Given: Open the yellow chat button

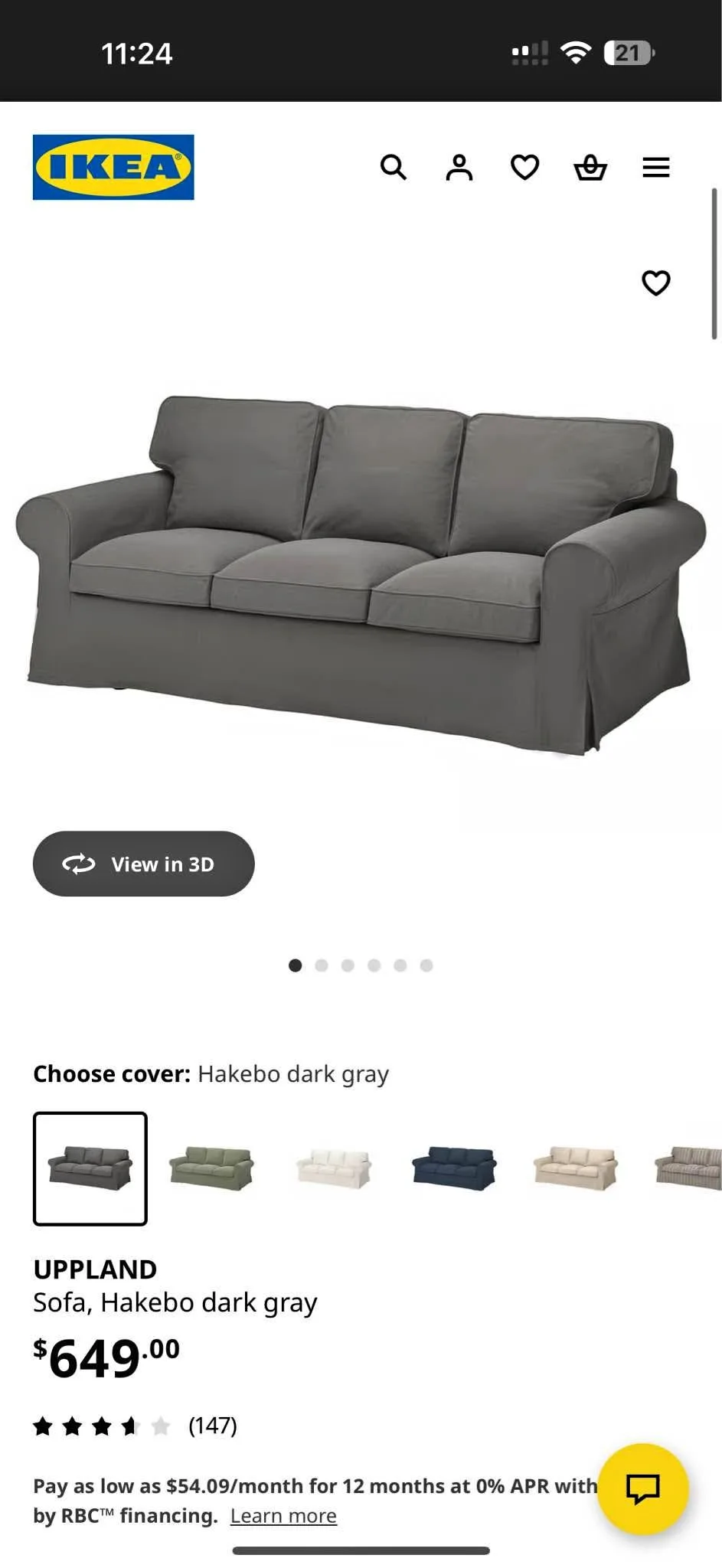Looking at the screenshot, I should click(642, 1488).
